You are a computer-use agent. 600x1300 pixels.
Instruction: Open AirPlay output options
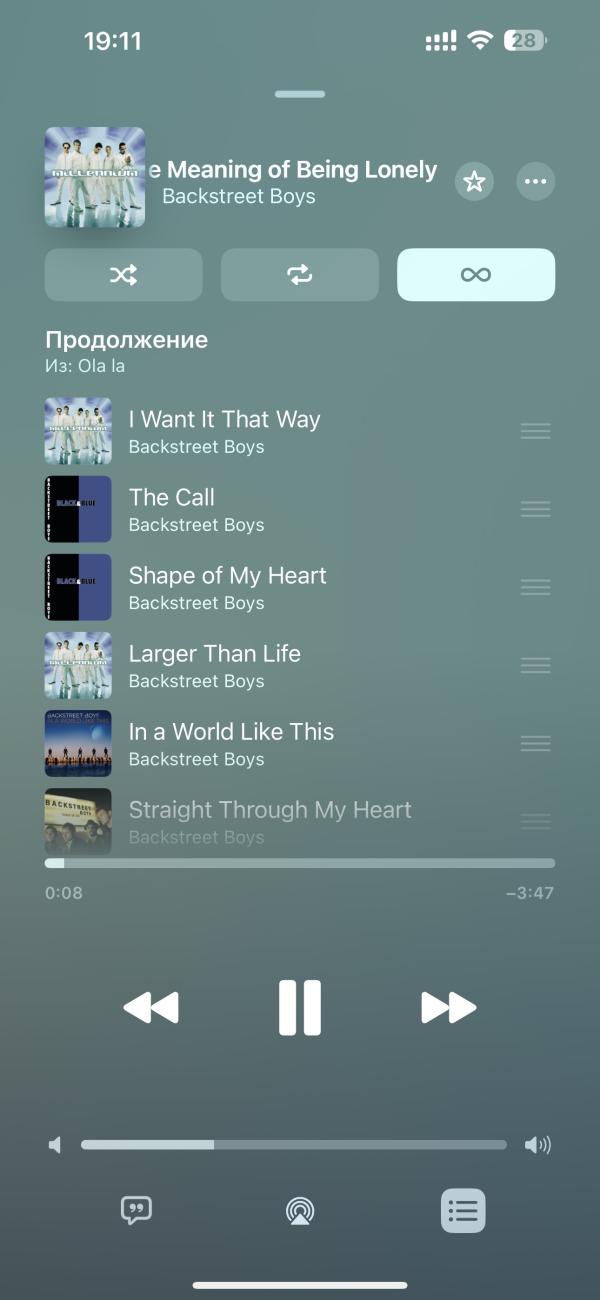tap(300, 1211)
